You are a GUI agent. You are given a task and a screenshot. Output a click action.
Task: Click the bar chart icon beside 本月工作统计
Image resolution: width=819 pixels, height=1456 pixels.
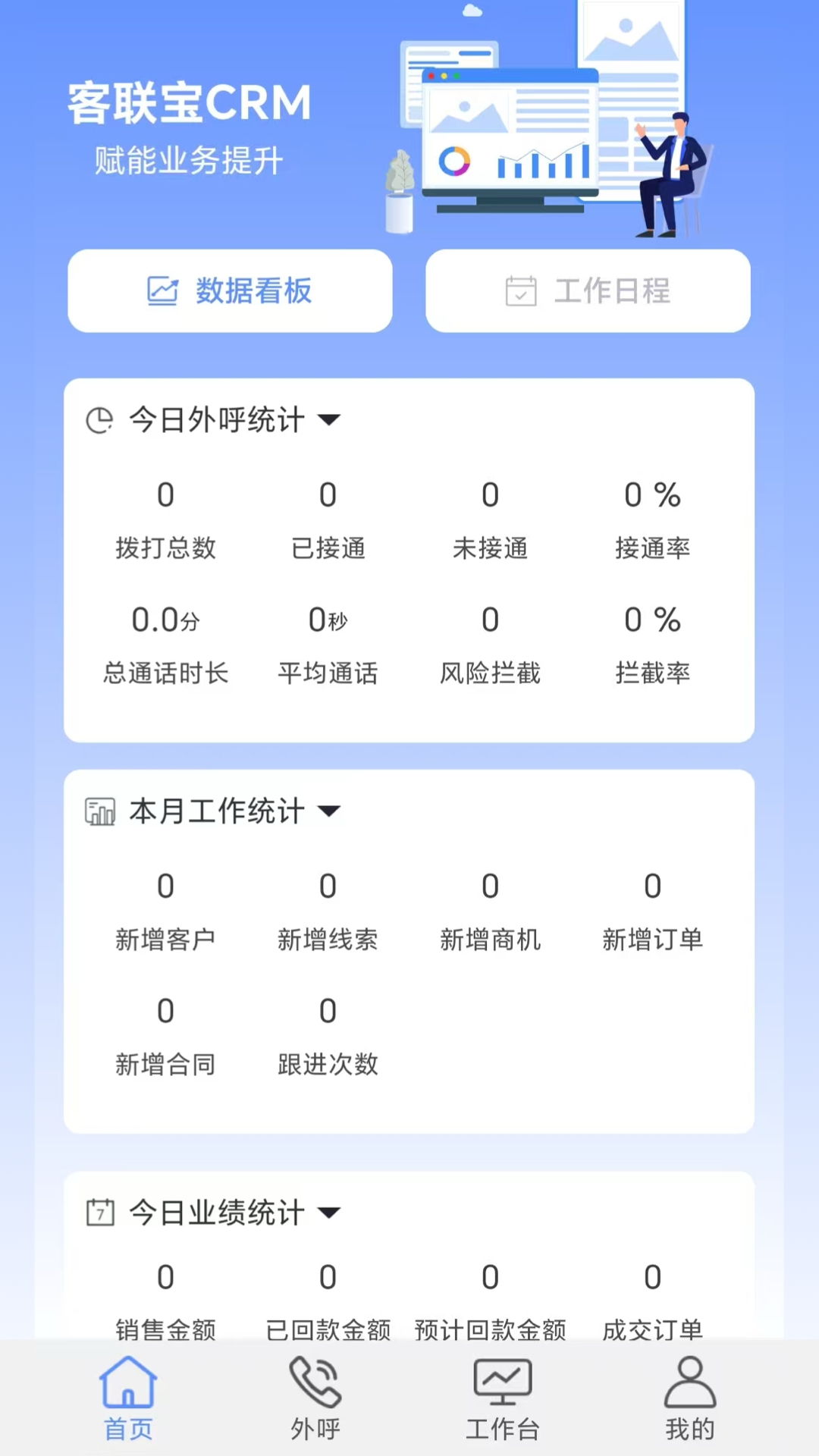pyautogui.click(x=99, y=810)
